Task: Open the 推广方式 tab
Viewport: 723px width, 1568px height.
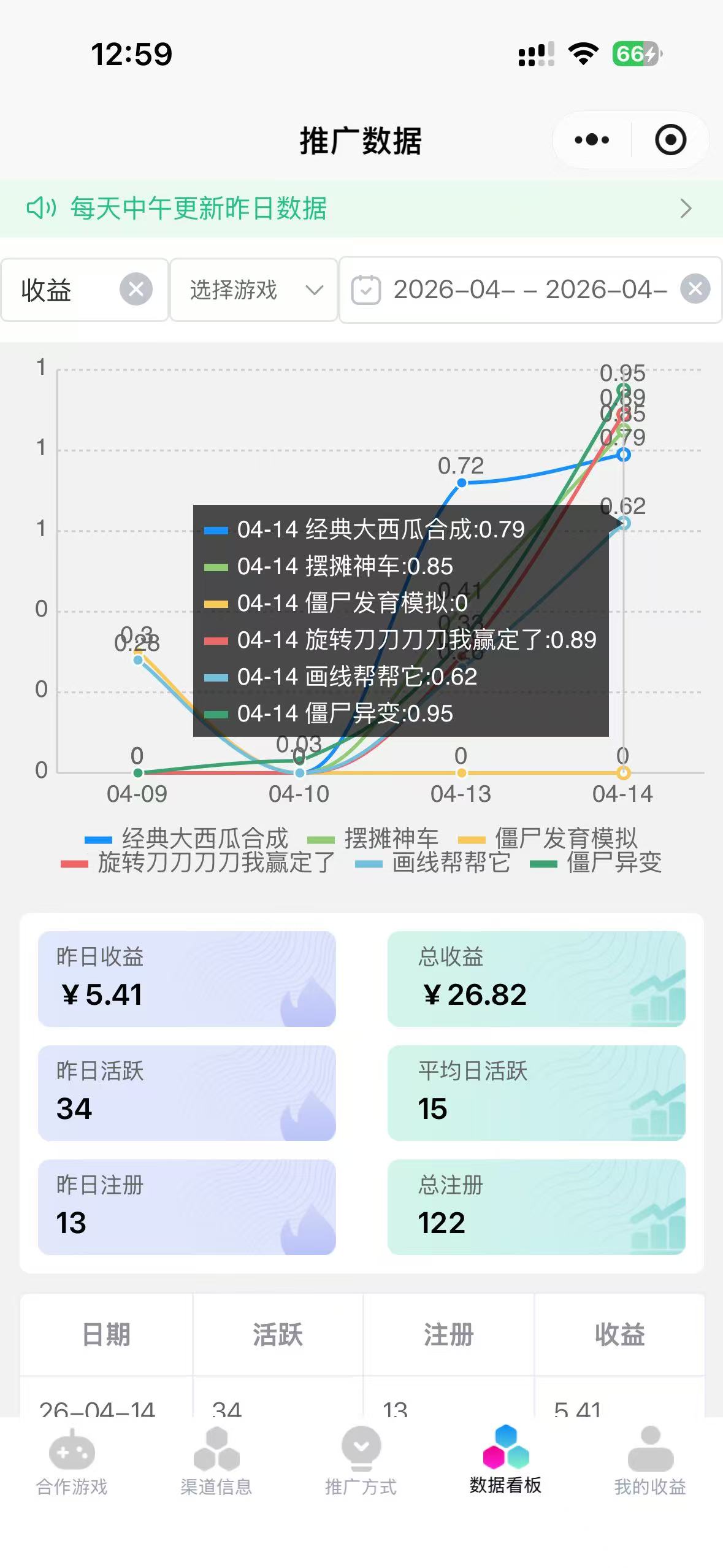Action: click(361, 1461)
